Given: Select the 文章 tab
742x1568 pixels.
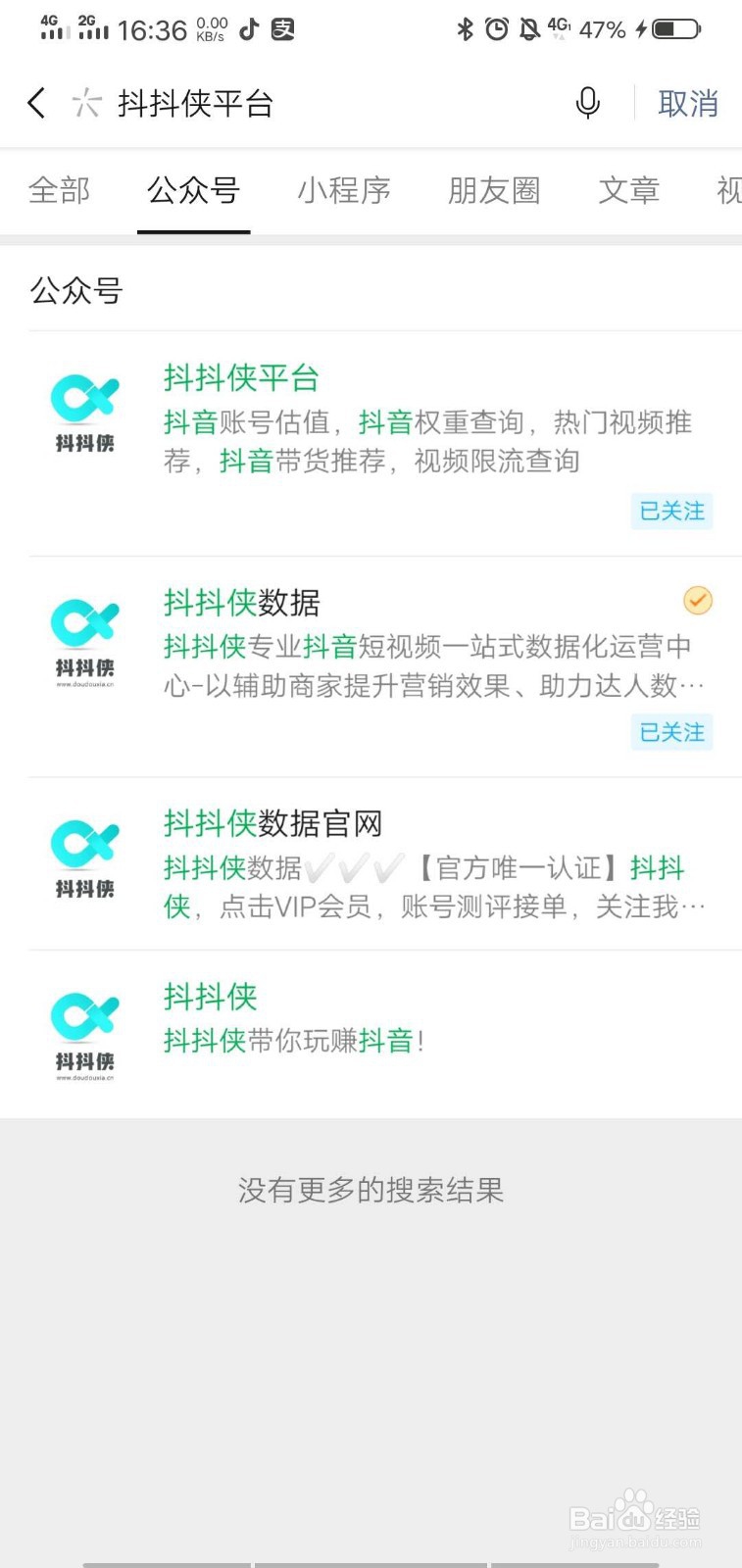Looking at the screenshot, I should pyautogui.click(x=629, y=190).
